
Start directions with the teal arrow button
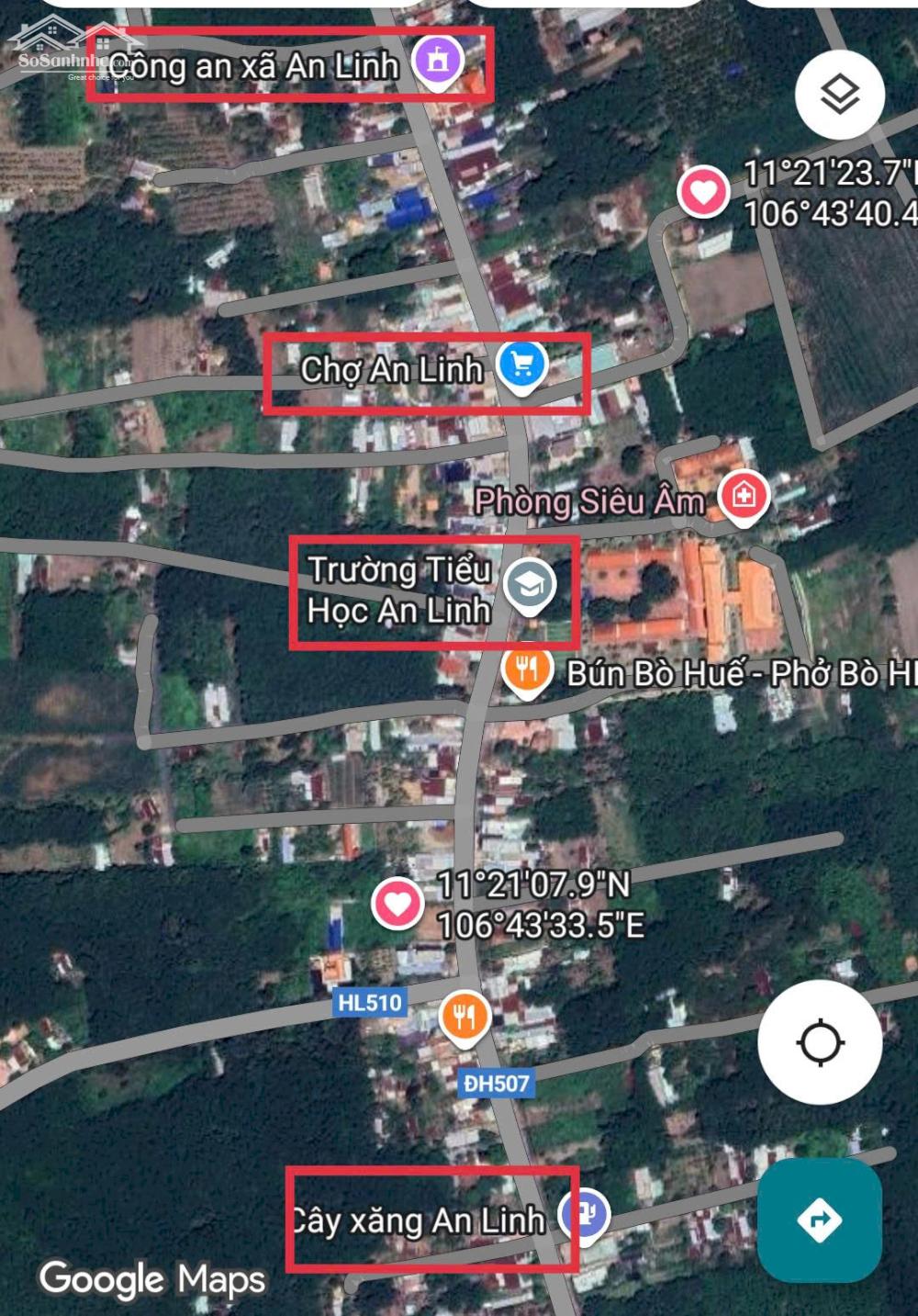819,1220
